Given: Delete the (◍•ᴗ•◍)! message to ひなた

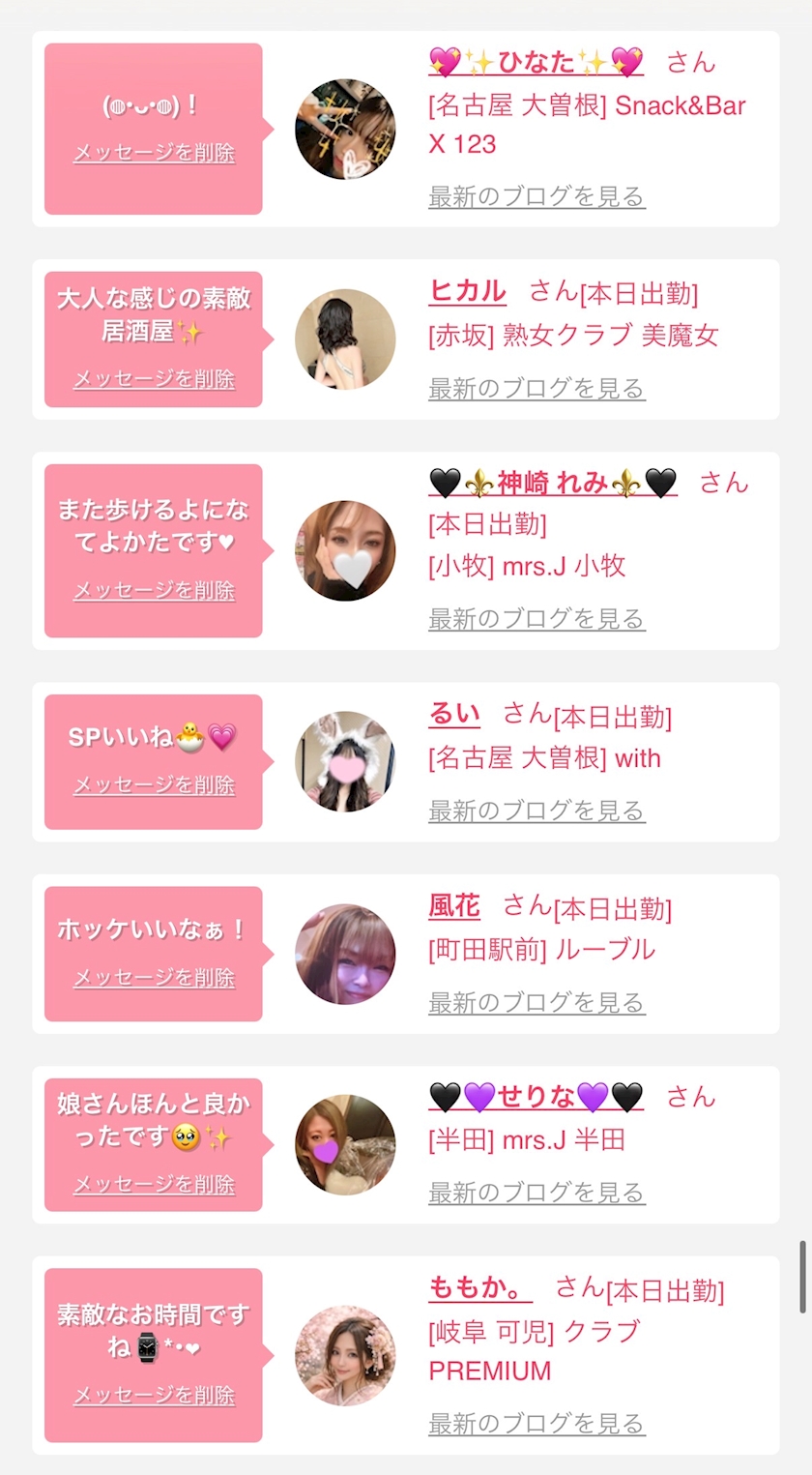Looking at the screenshot, I should click(154, 153).
